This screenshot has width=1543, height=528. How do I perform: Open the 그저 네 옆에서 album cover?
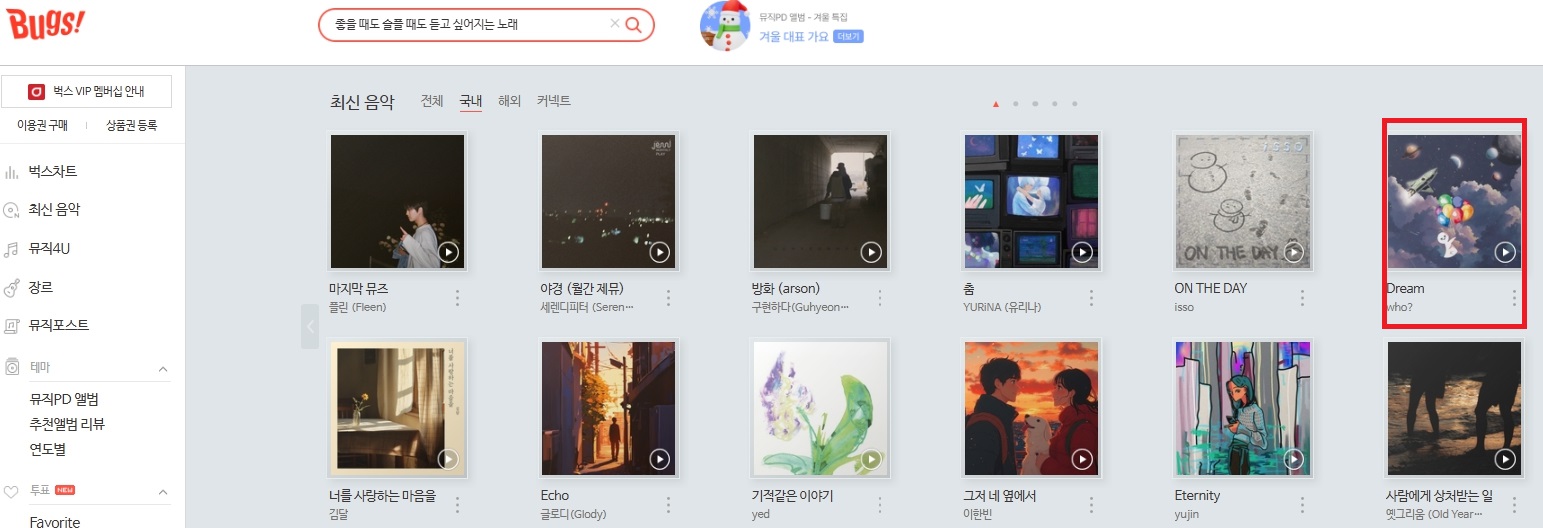pyautogui.click(x=1031, y=408)
